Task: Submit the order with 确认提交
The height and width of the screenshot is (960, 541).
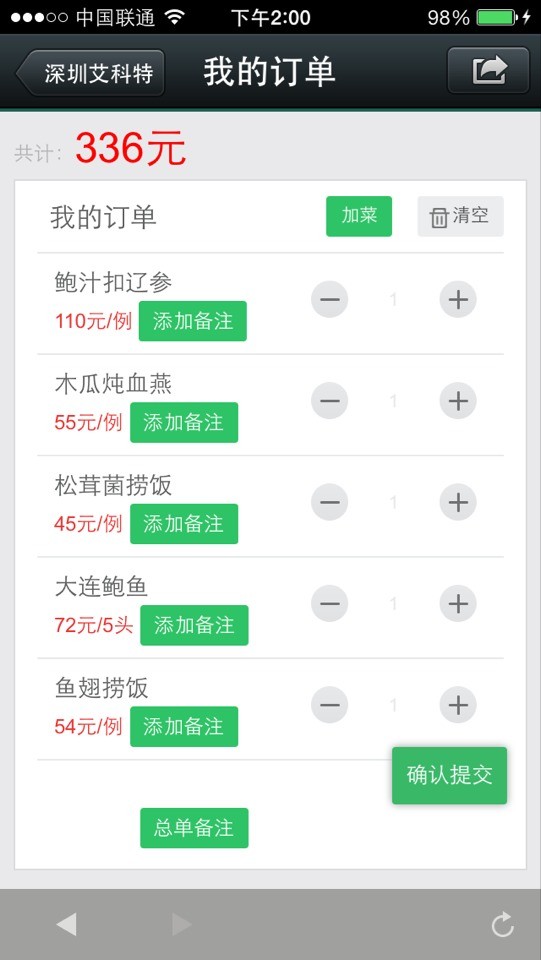Action: click(449, 775)
